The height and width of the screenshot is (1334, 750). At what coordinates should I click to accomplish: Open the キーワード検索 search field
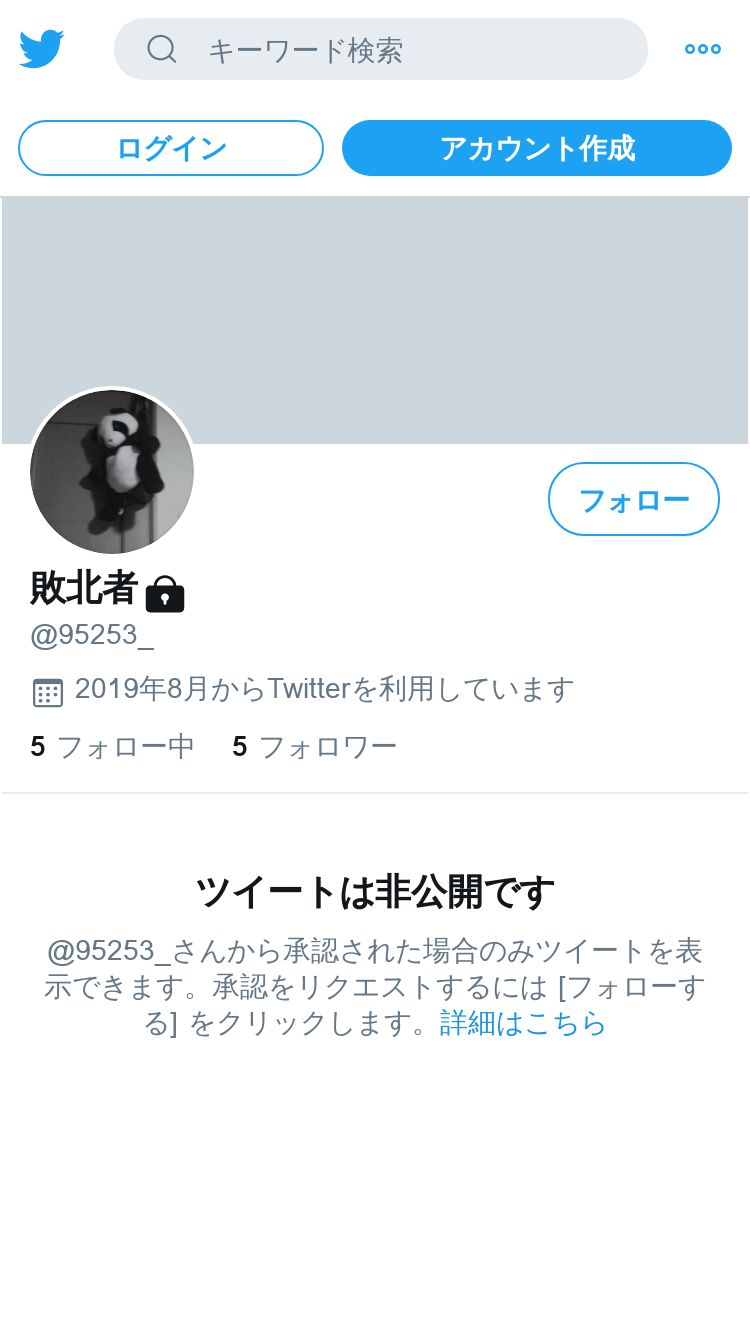[381, 49]
